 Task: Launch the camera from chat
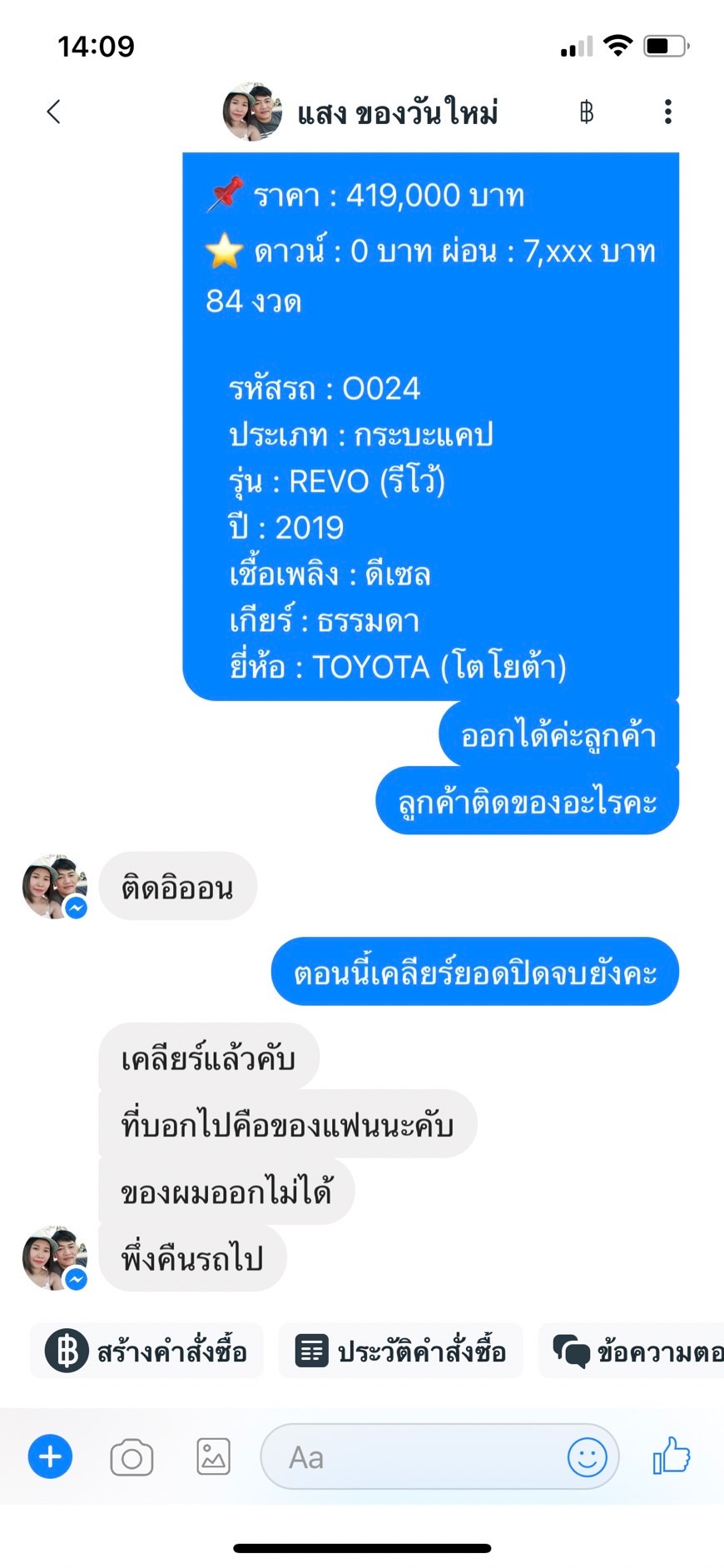pyautogui.click(x=131, y=1457)
